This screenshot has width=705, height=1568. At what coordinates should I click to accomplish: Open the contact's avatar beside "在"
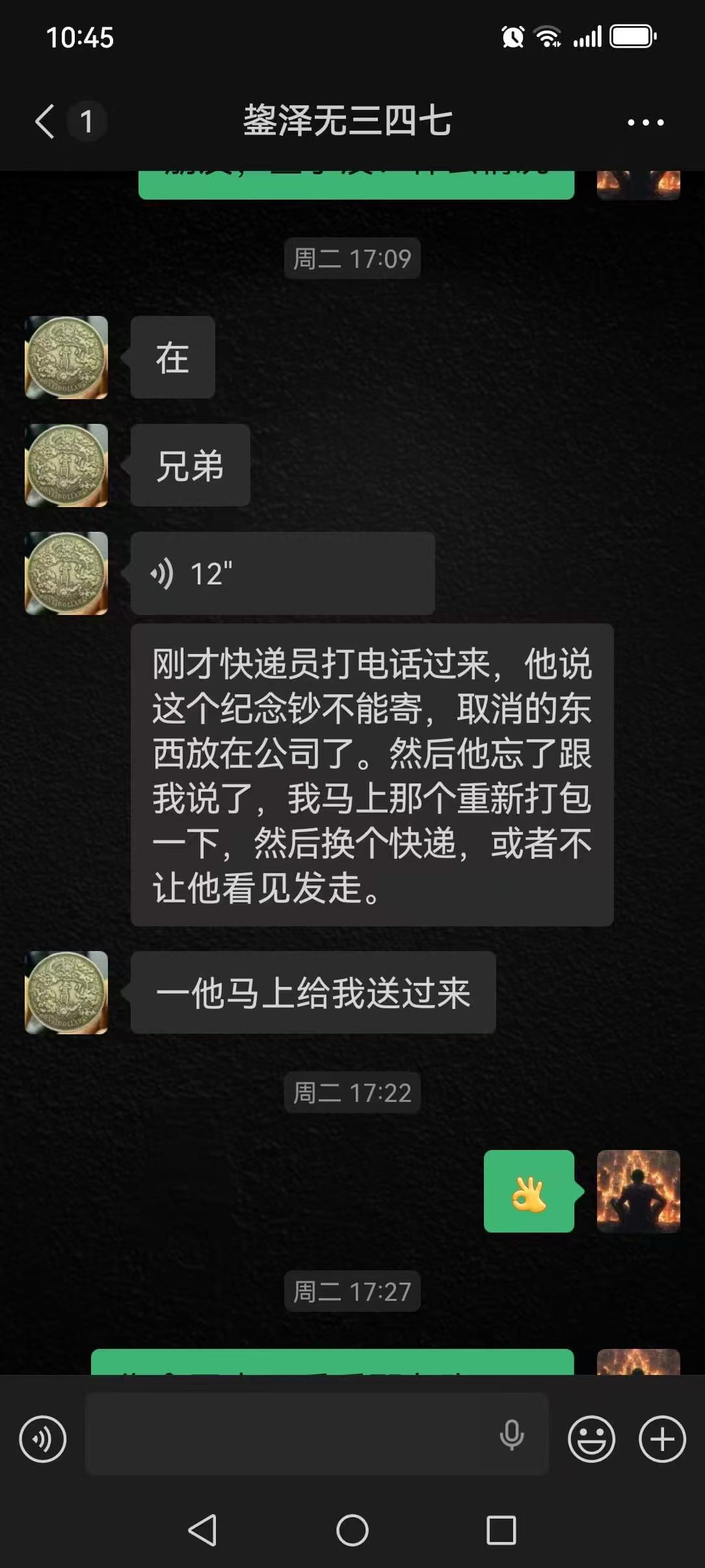click(66, 358)
